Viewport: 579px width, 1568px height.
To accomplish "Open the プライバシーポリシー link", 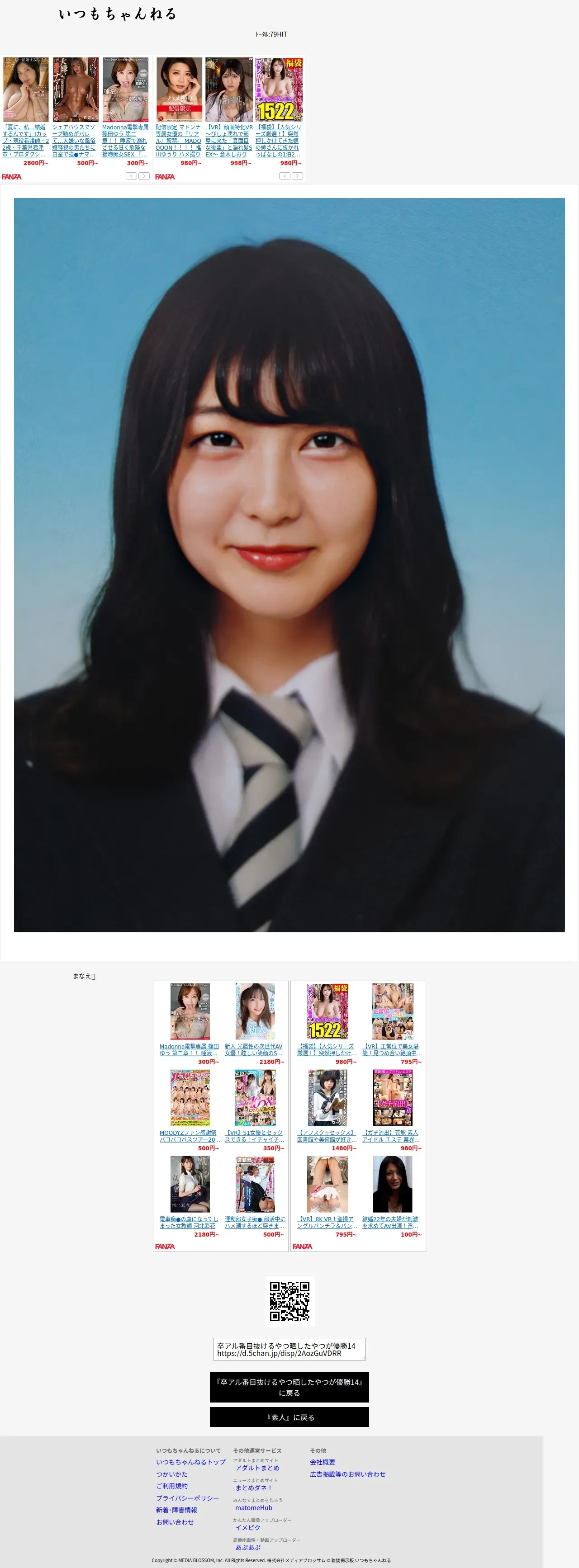I will click(187, 1498).
